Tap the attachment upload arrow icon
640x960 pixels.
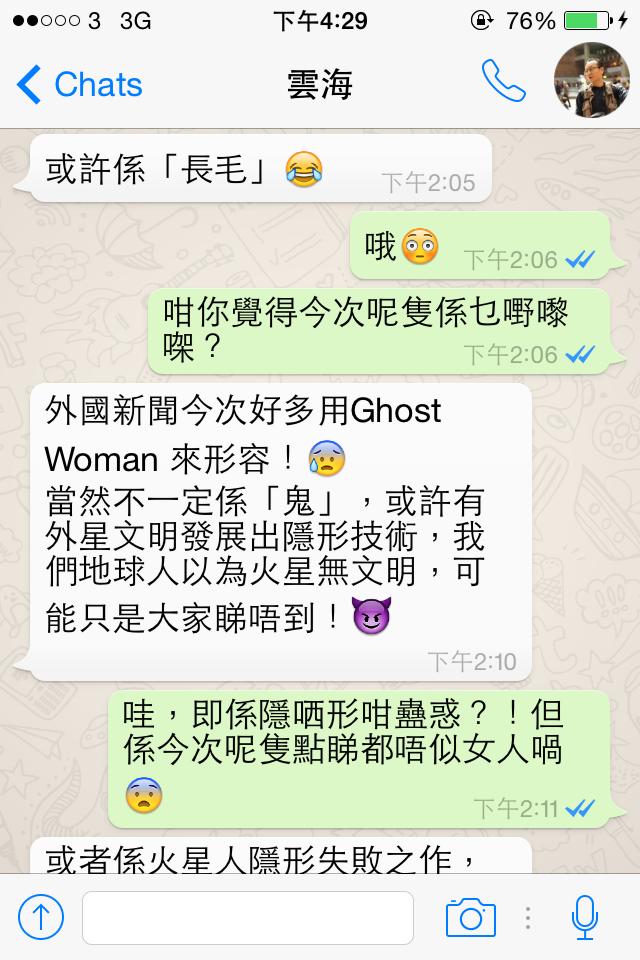41,916
